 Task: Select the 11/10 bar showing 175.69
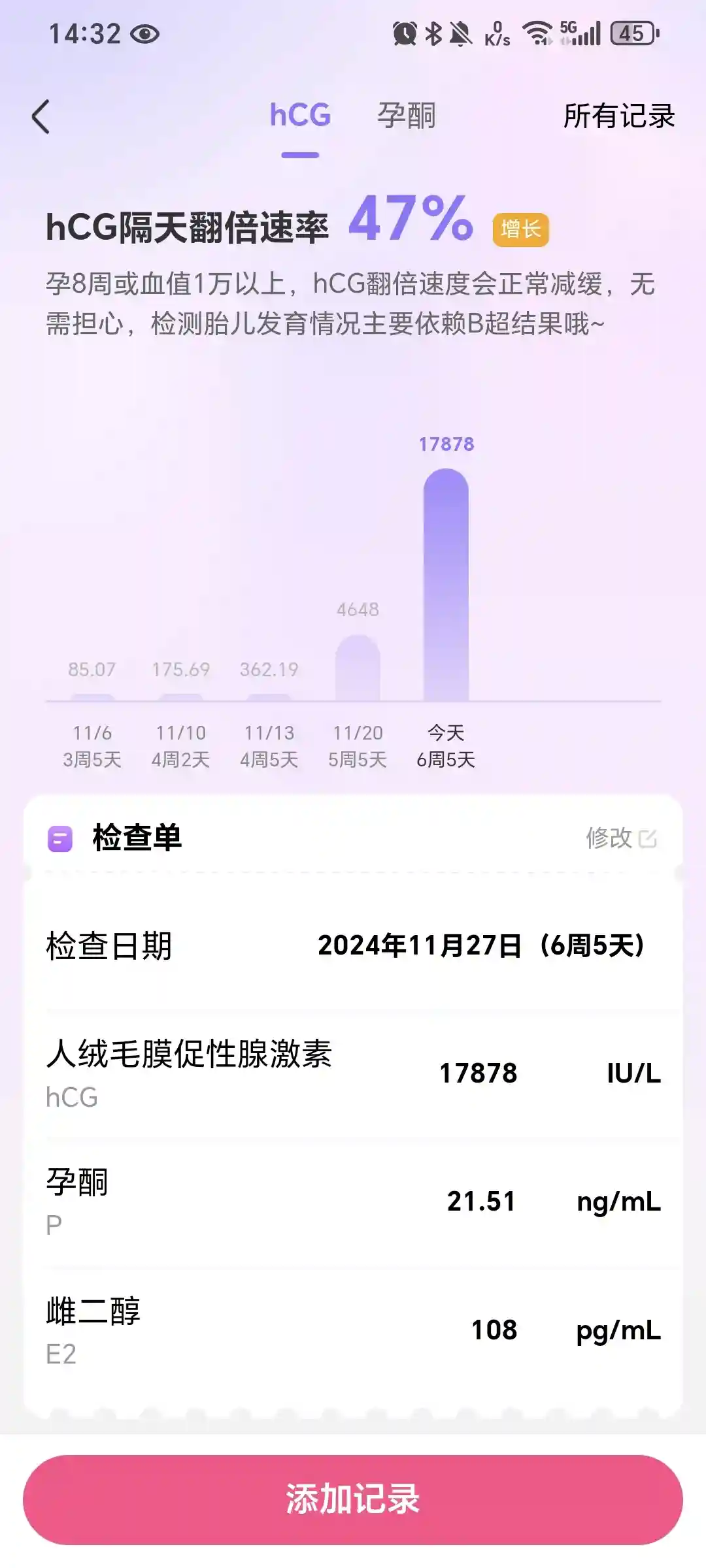pos(180,696)
